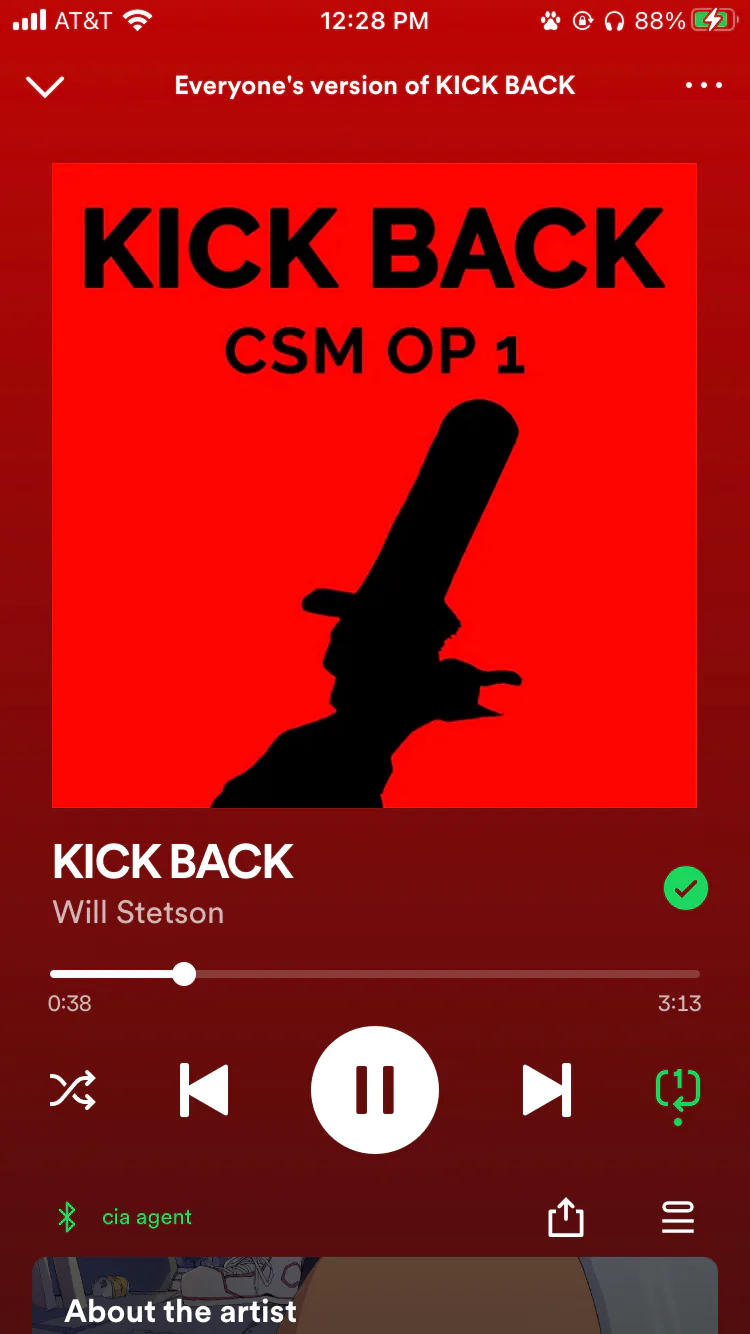
Task: Change the repeat-one mode
Action: [x=678, y=1092]
